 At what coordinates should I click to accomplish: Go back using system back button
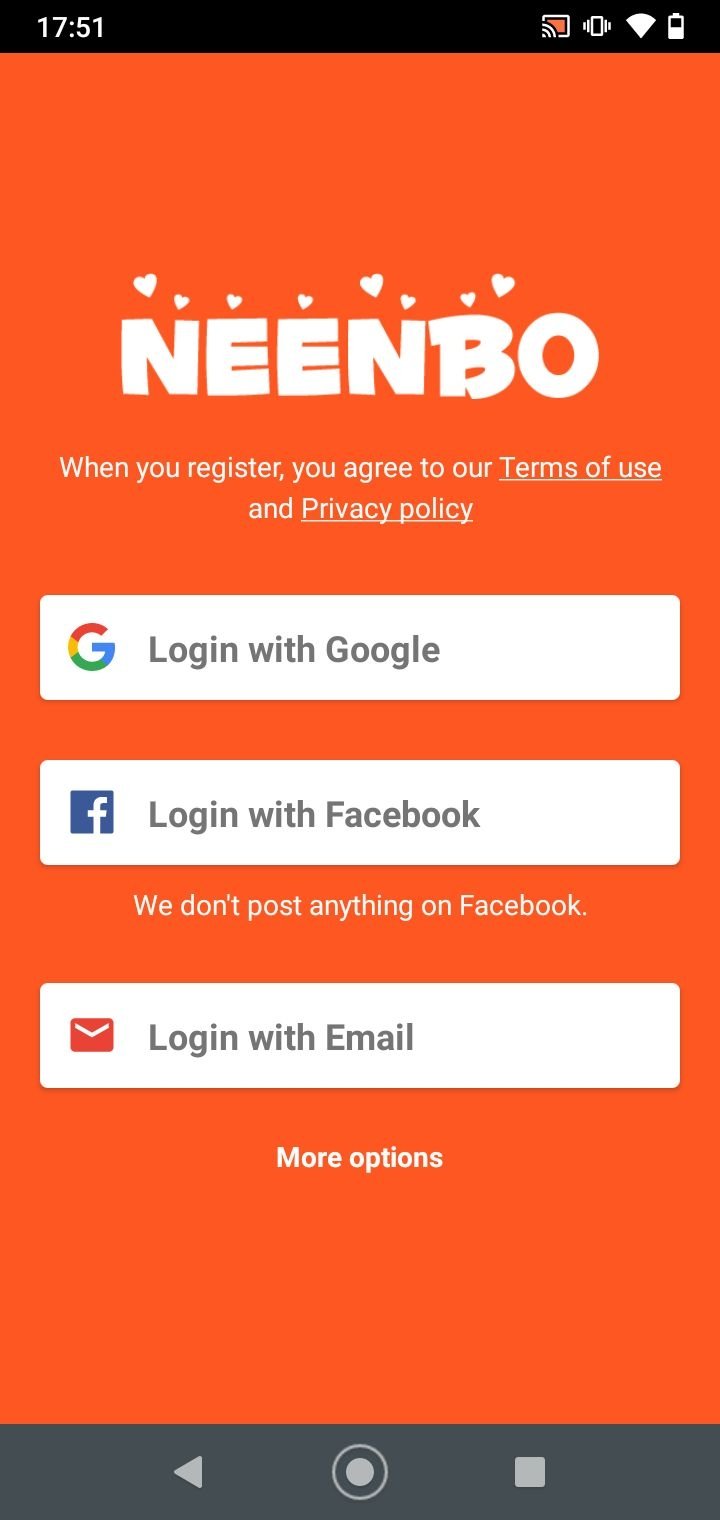point(188,1472)
